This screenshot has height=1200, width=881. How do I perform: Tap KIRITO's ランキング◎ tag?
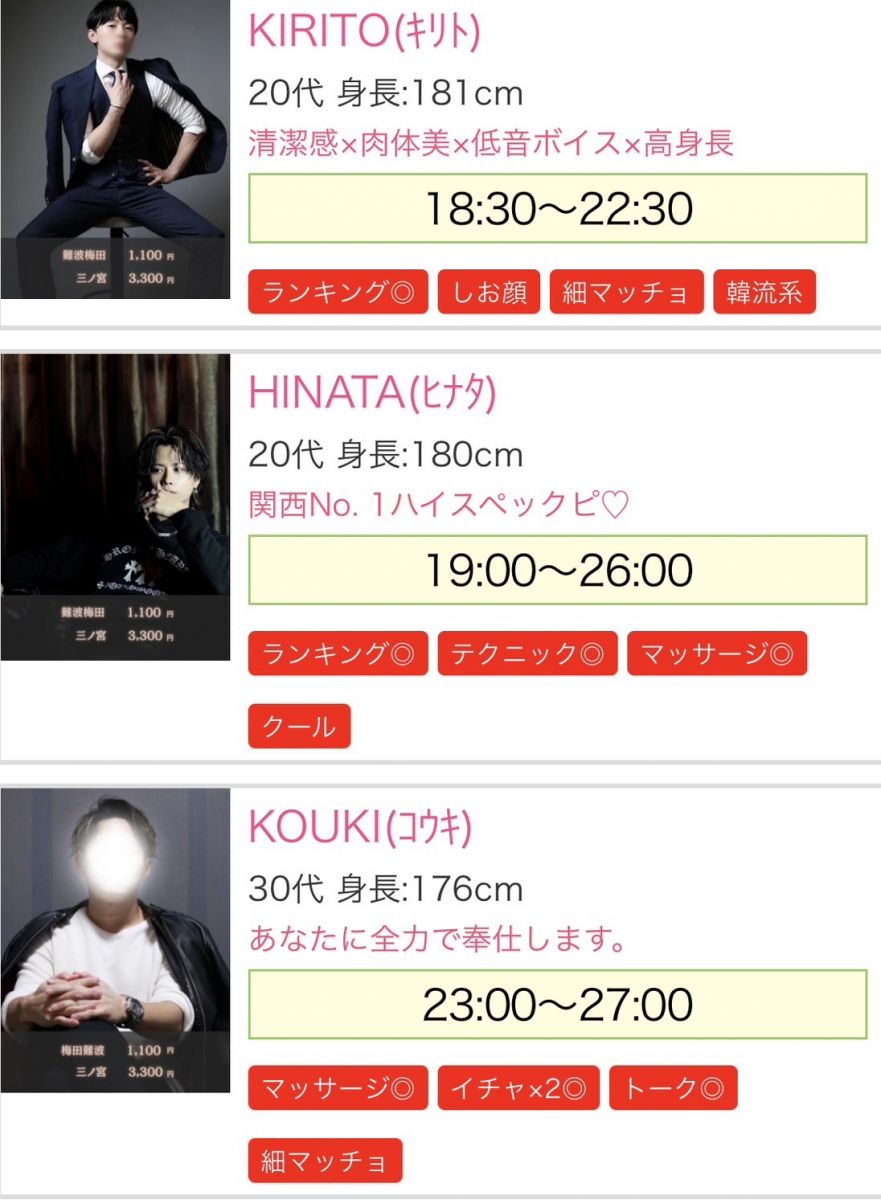(x=338, y=293)
